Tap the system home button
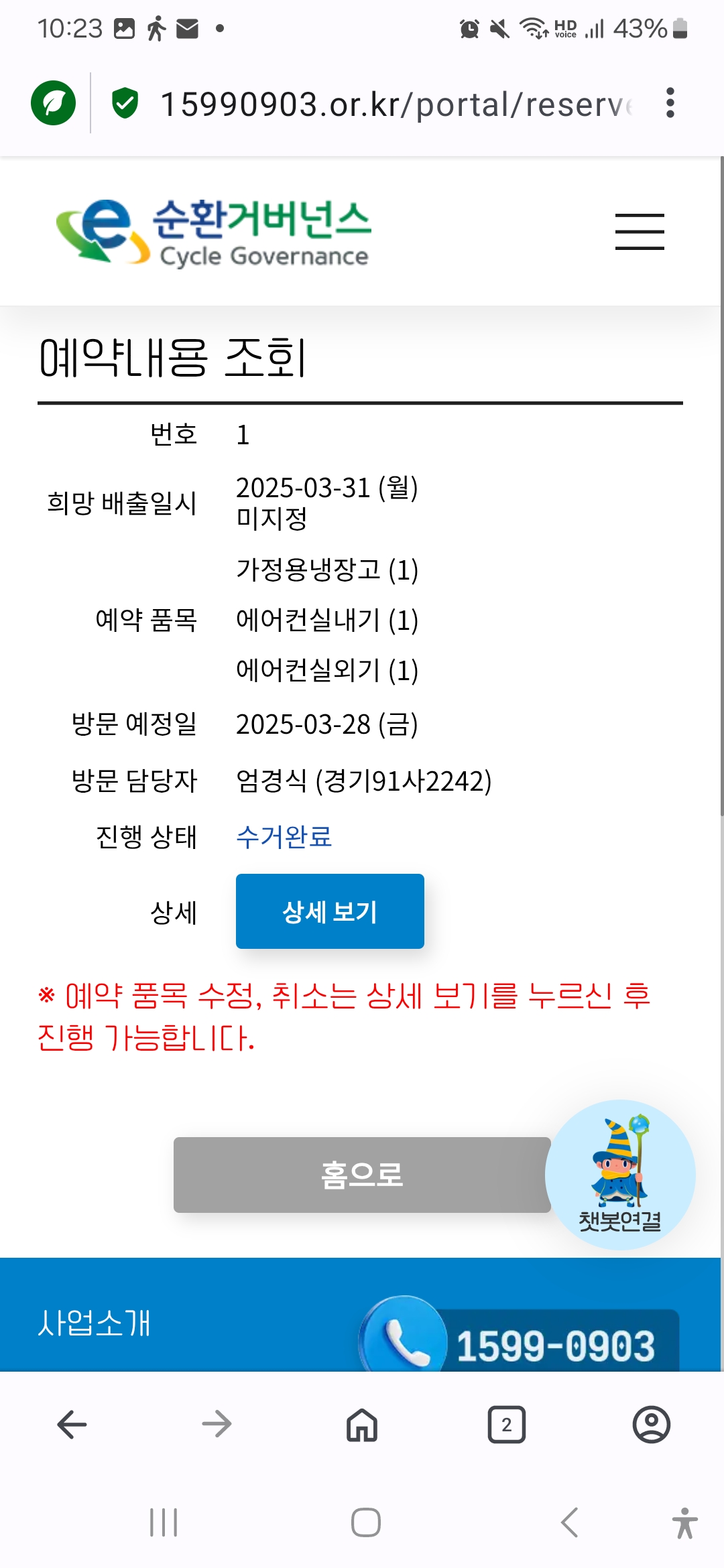 pos(366,1522)
